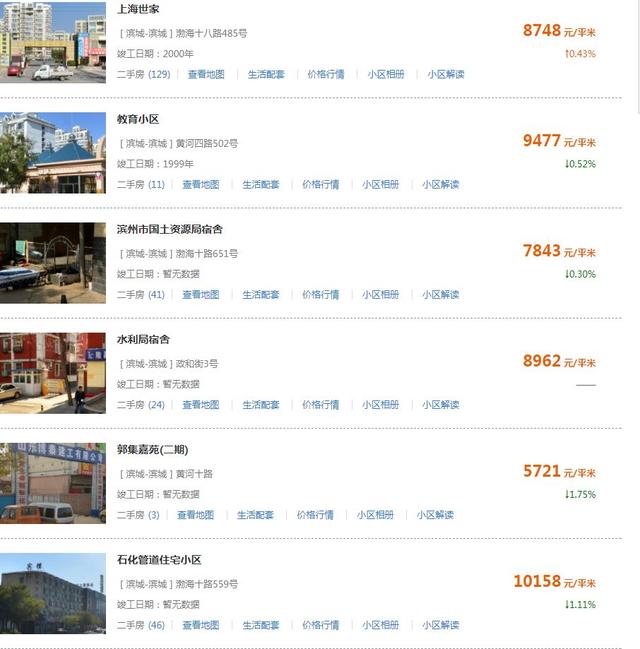Screen dimensions: 640x649
Task: View 二手房 (3) in 郭集嘉苑(二期)
Action: click(138, 515)
